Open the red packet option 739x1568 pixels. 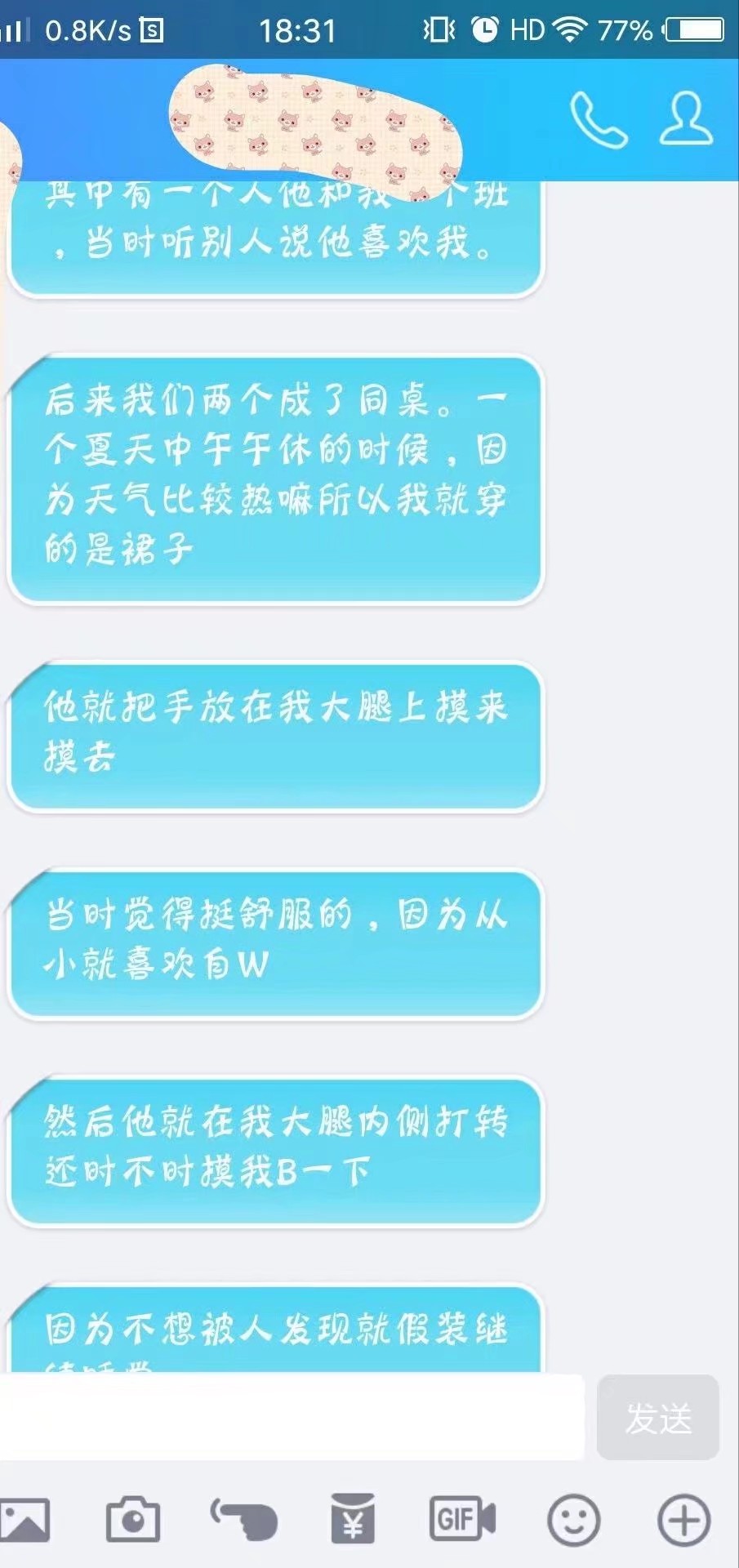coord(353,1521)
